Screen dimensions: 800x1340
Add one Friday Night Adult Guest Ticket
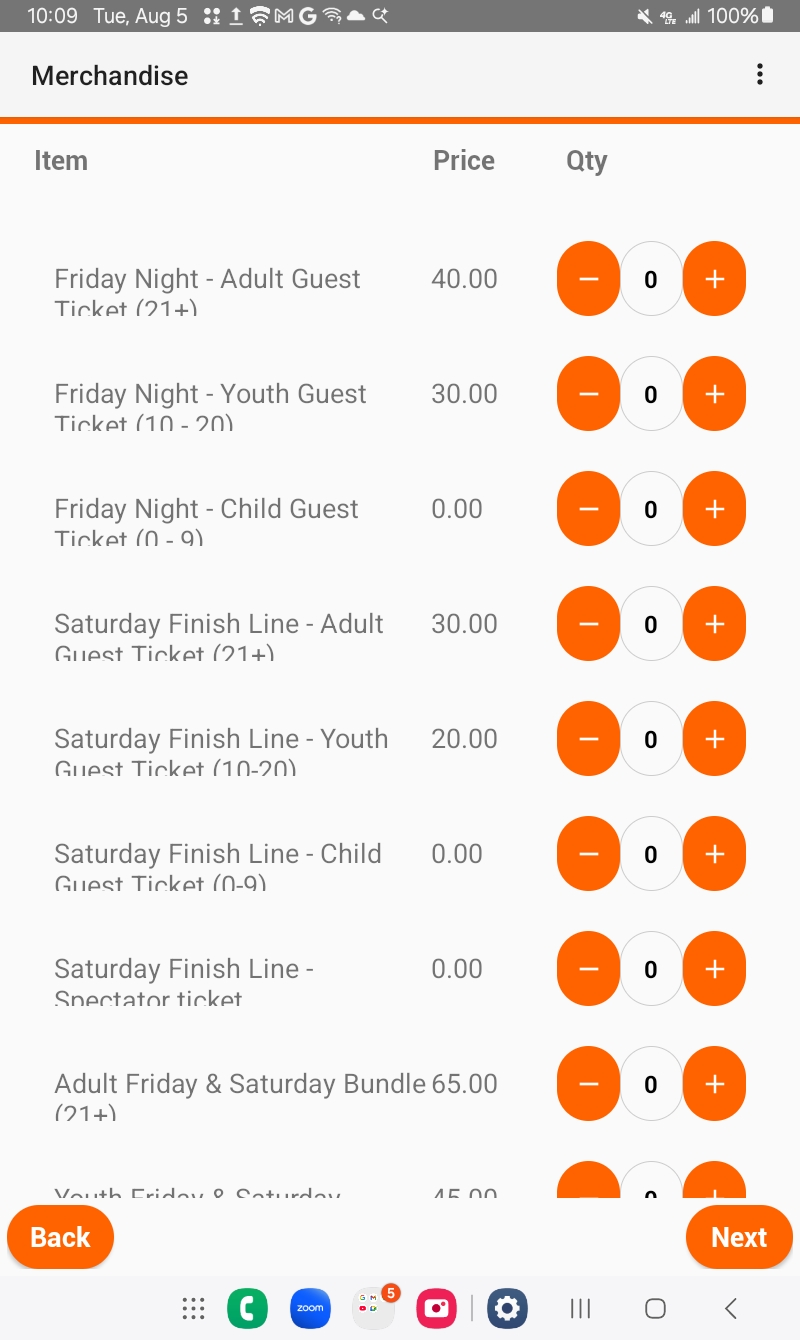coord(714,279)
